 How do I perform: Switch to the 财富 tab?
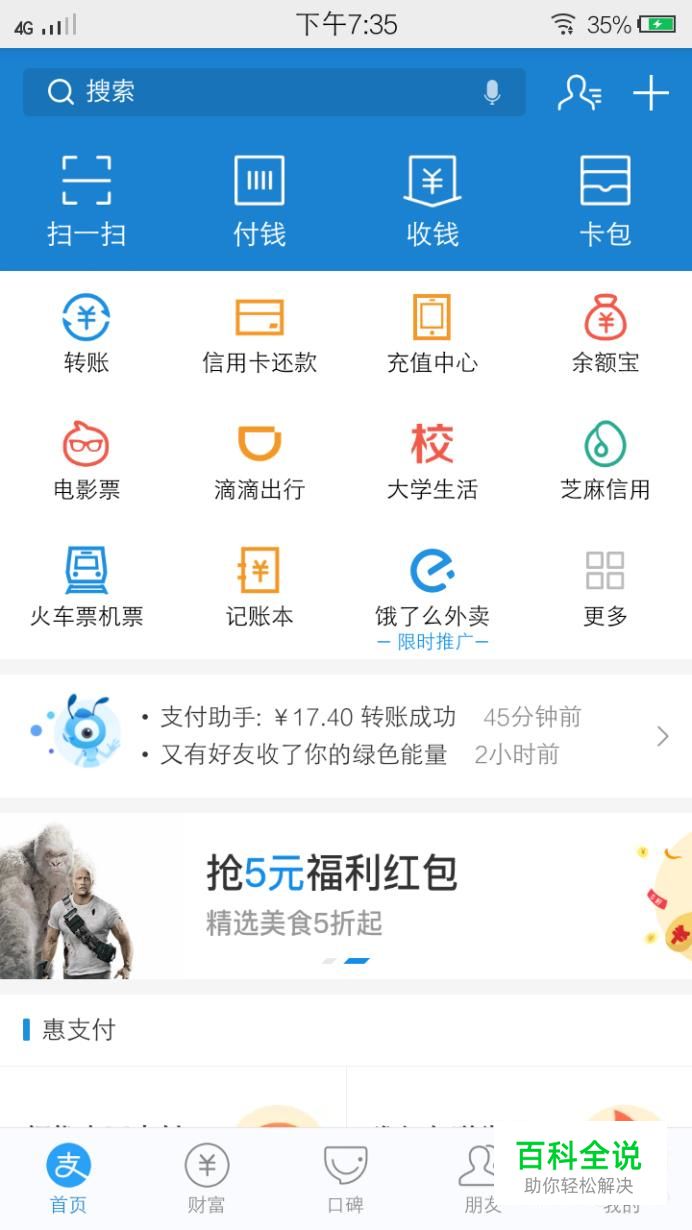(x=207, y=1179)
